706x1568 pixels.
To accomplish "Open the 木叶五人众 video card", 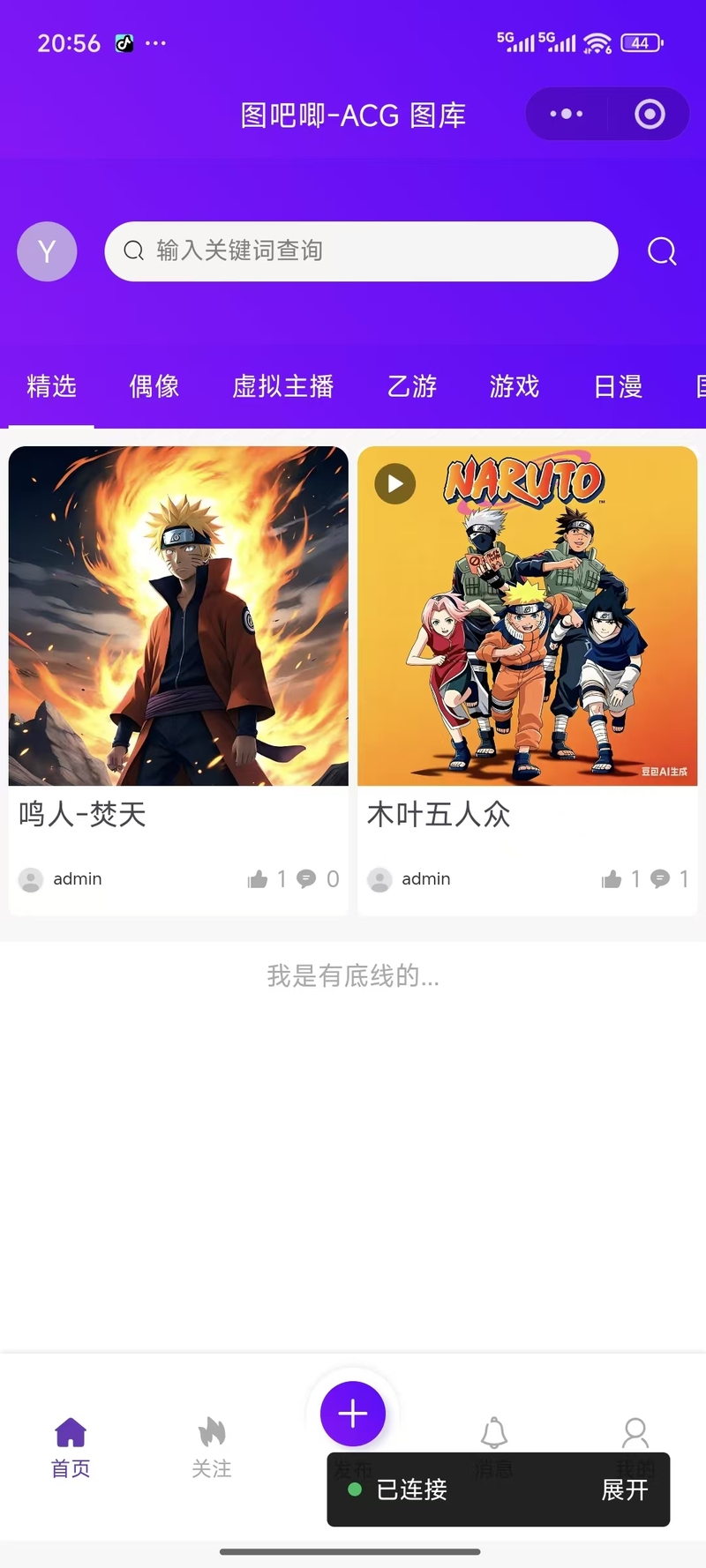I will pos(527,616).
